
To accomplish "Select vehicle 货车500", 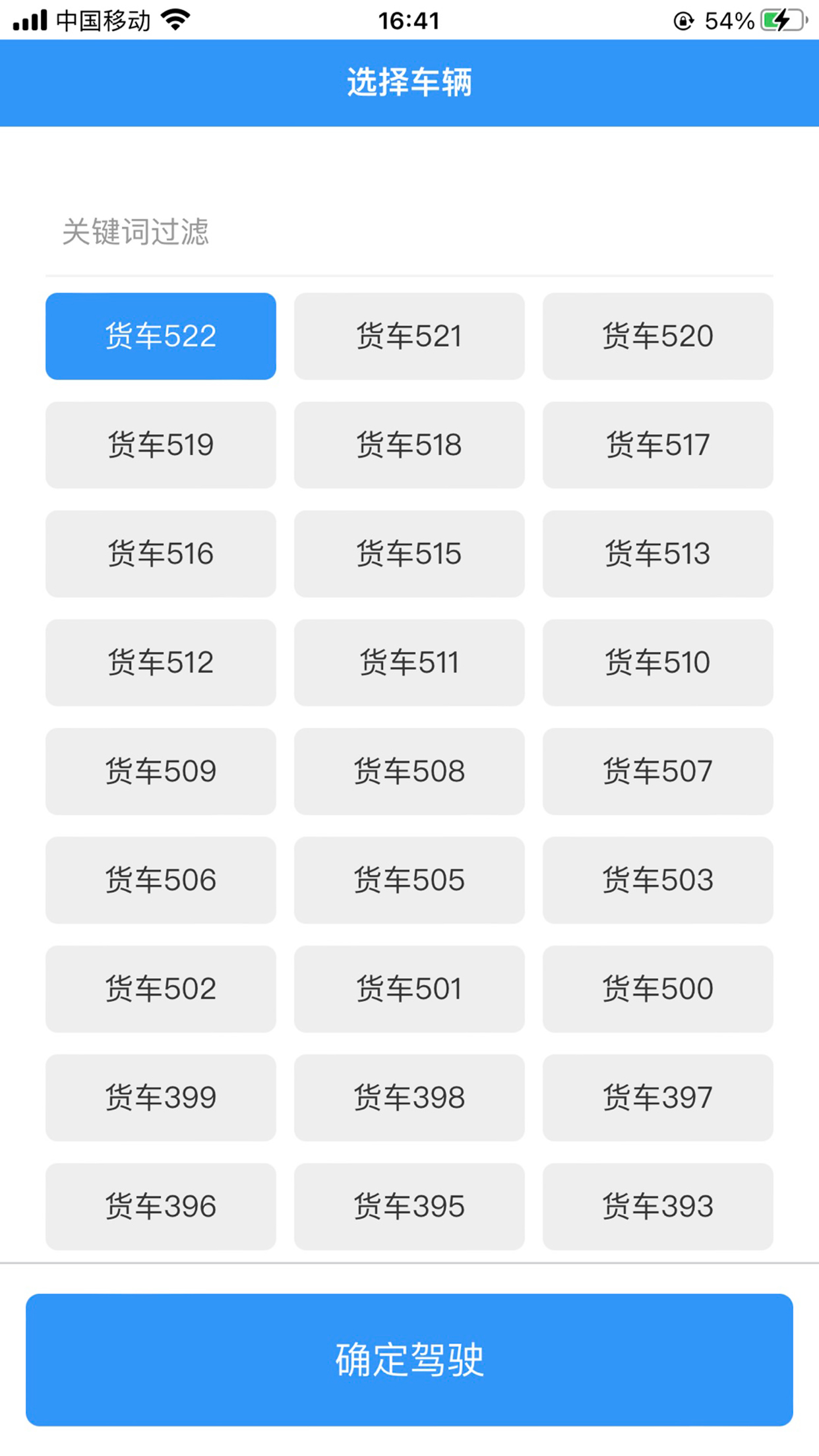I will [658, 989].
